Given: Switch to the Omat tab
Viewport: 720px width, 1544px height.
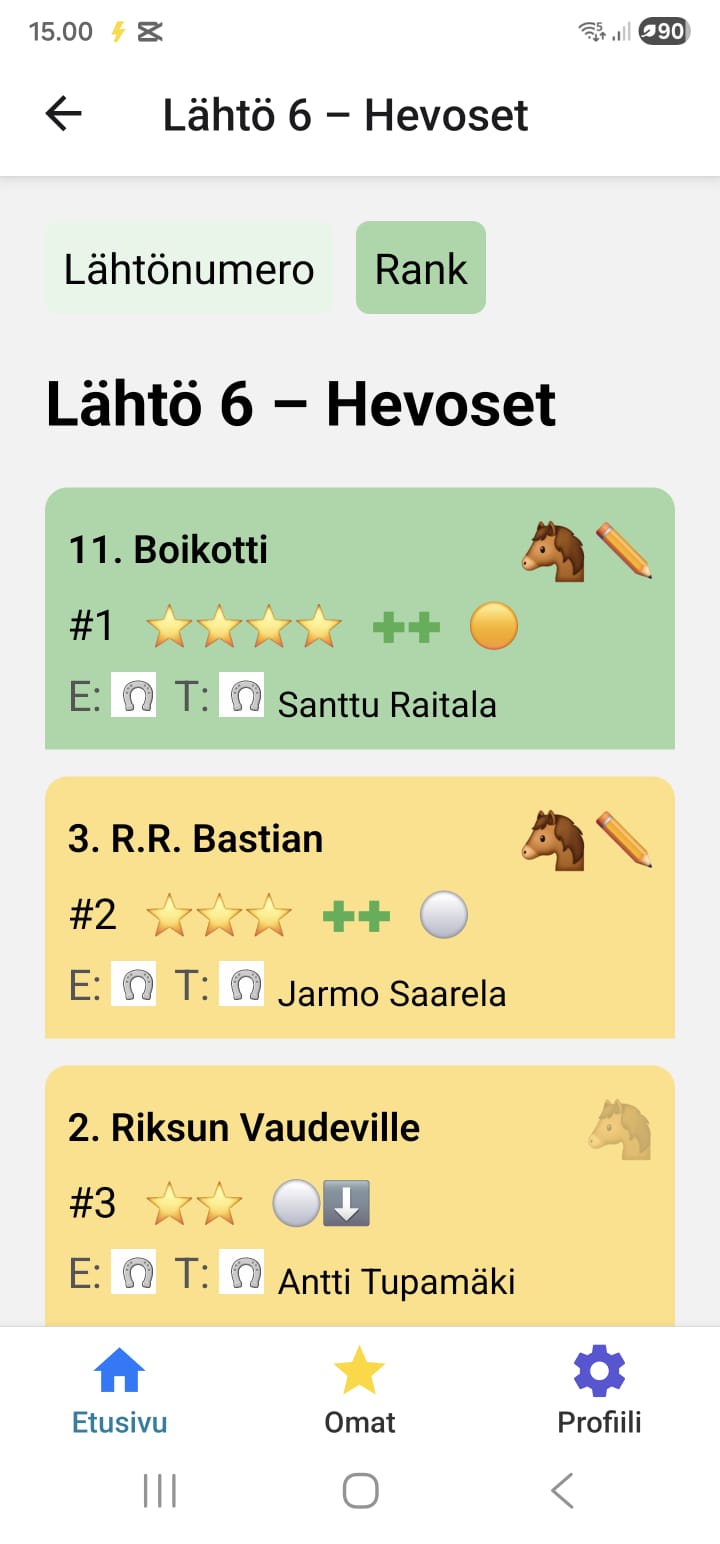Looking at the screenshot, I should [x=359, y=1390].
